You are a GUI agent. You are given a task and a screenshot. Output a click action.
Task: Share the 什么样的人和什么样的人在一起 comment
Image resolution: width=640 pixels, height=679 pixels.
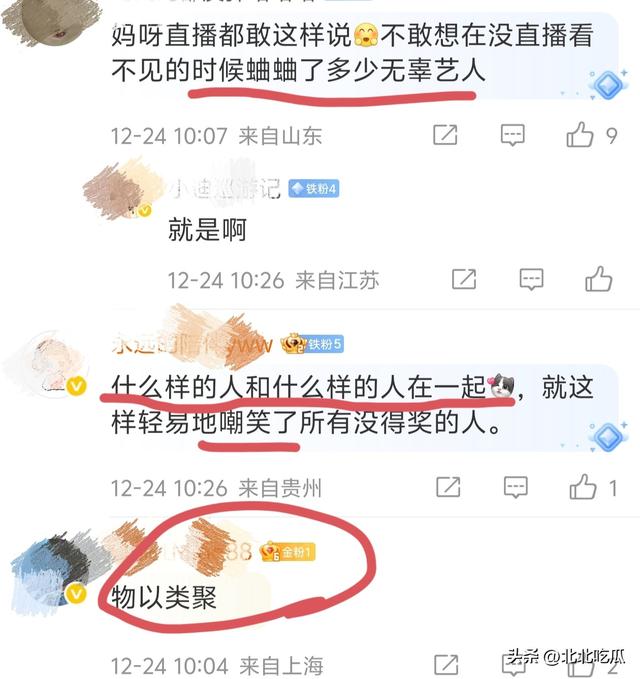point(447,487)
